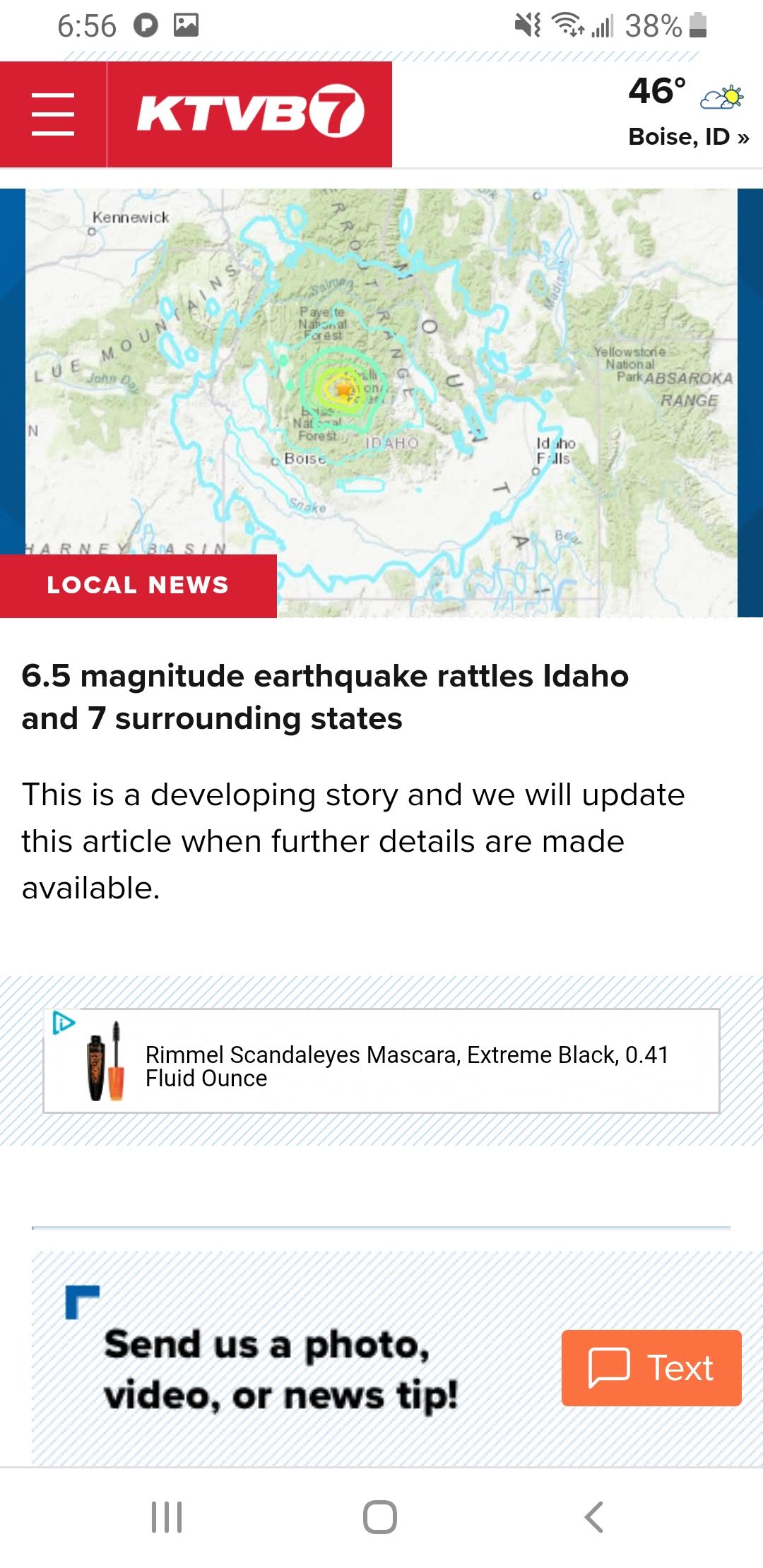Screen dimensions: 763x1568
Task: Open the Boise, ID weather forecast
Action: click(x=687, y=113)
